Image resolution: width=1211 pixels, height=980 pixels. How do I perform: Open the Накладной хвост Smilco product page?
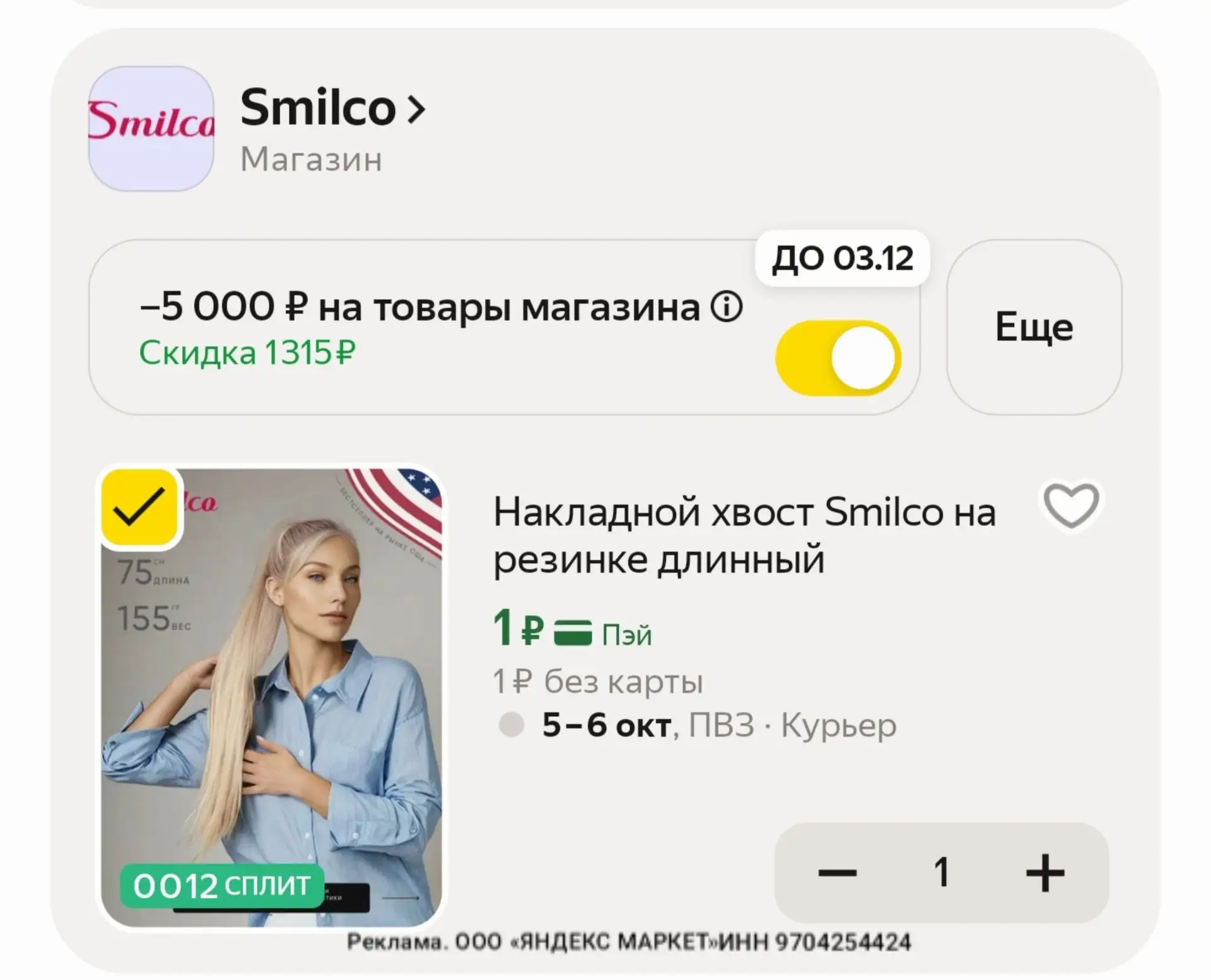click(x=744, y=535)
